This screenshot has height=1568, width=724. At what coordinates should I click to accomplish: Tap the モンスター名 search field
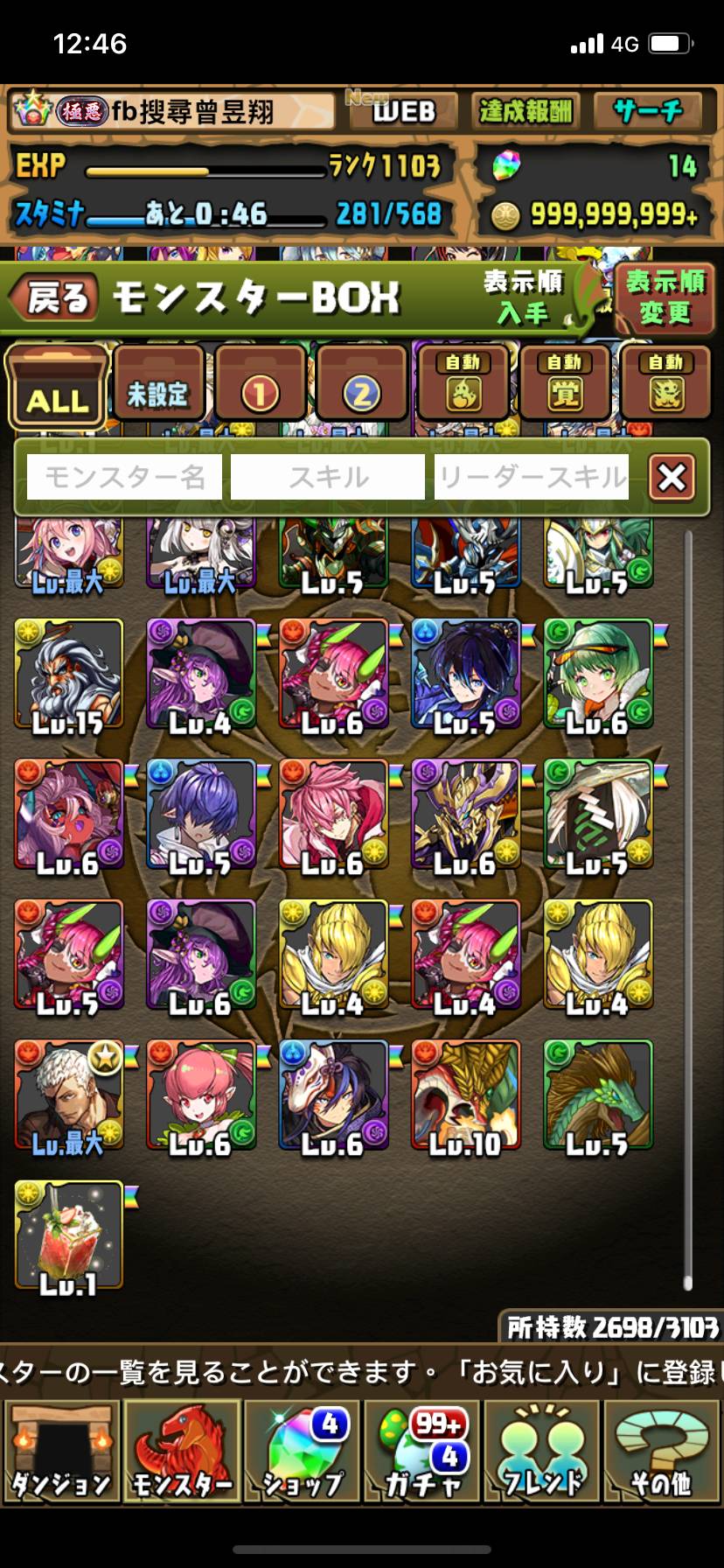(124, 477)
